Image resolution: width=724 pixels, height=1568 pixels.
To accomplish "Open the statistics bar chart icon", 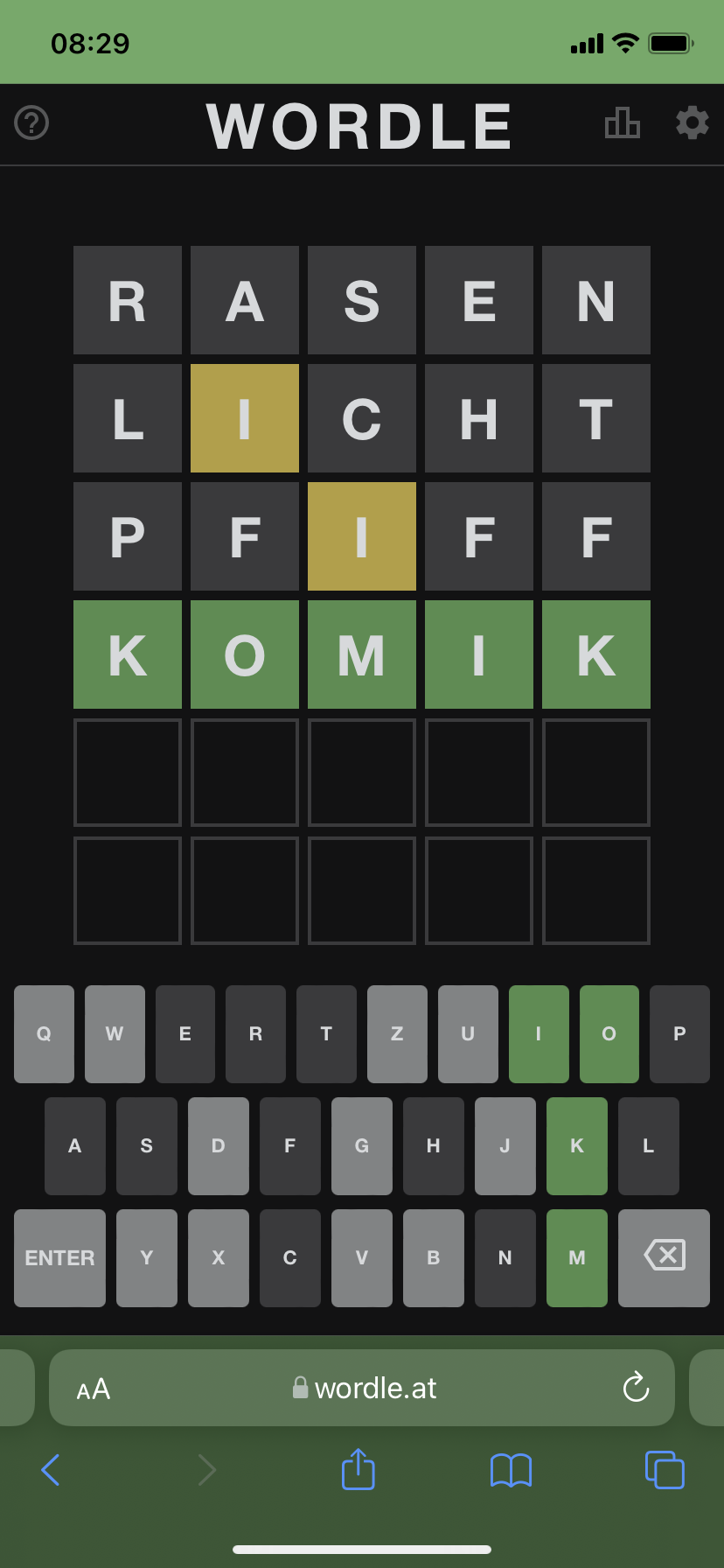I will [x=623, y=122].
